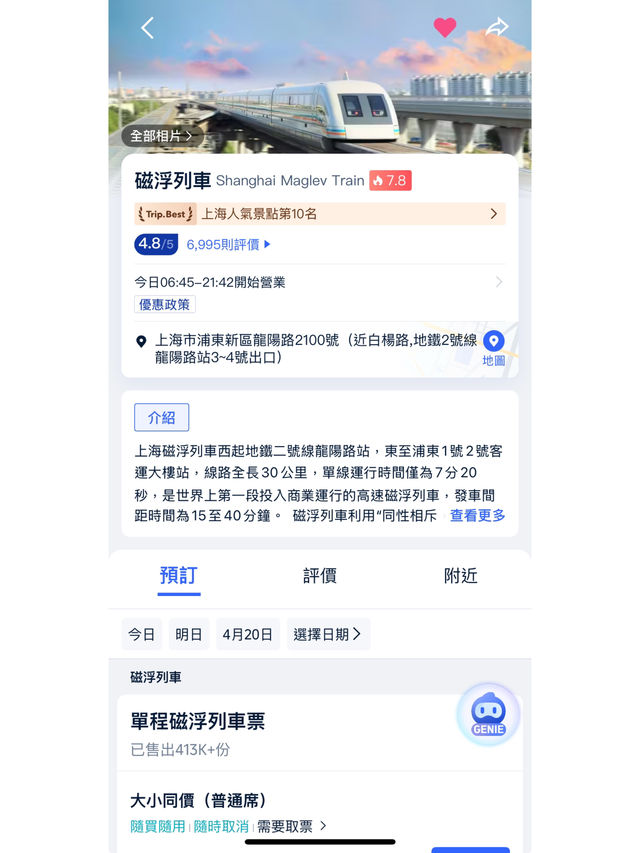This screenshot has width=640, height=853.
Task: Open the Trip.Best 上海人氣景點第10名 ranking banner
Action: coord(319,214)
